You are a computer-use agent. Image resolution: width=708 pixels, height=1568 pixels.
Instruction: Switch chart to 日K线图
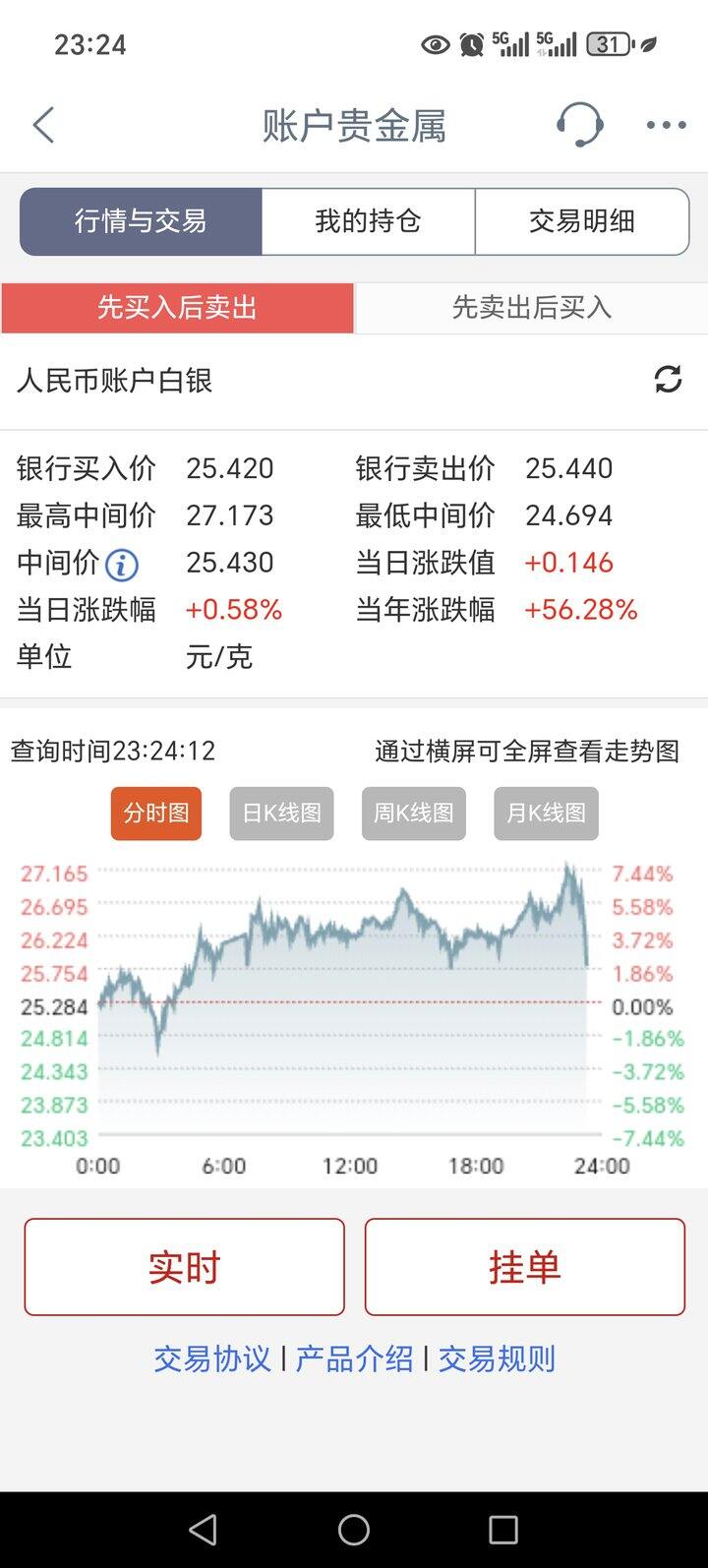point(281,814)
